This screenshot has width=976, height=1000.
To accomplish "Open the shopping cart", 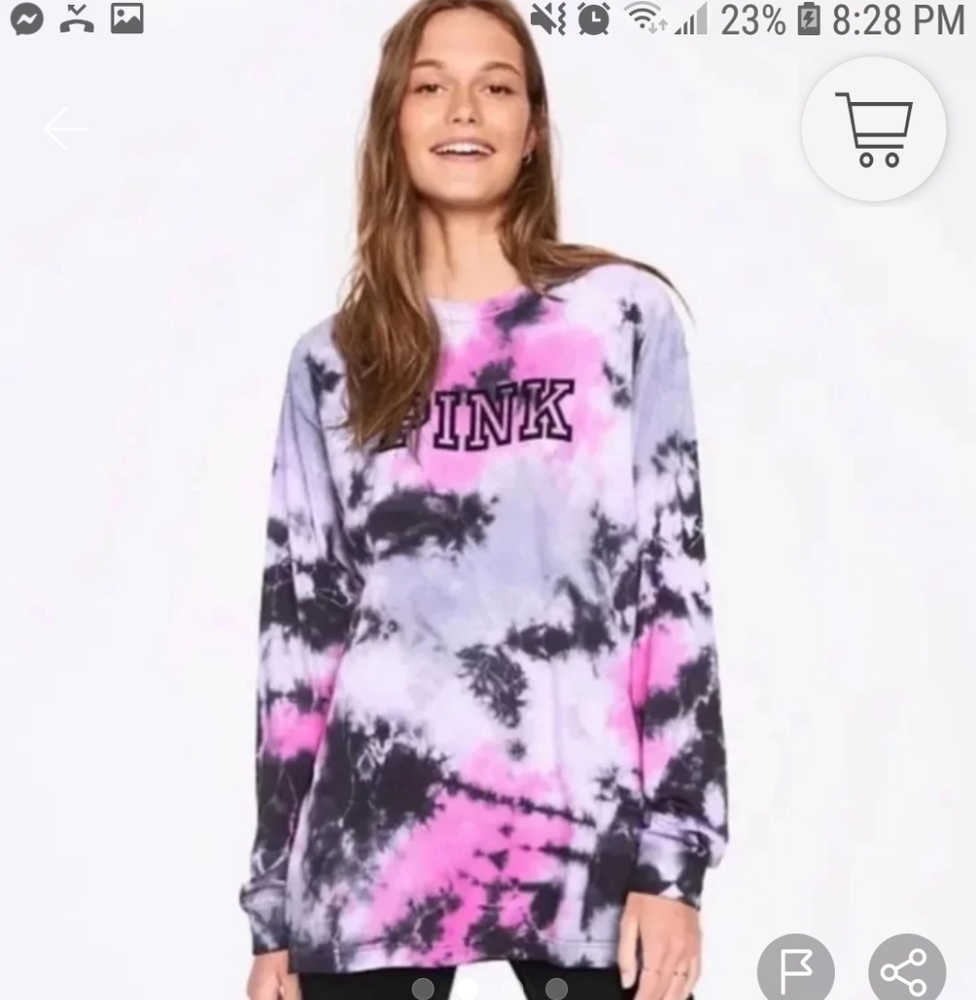I will (874, 128).
